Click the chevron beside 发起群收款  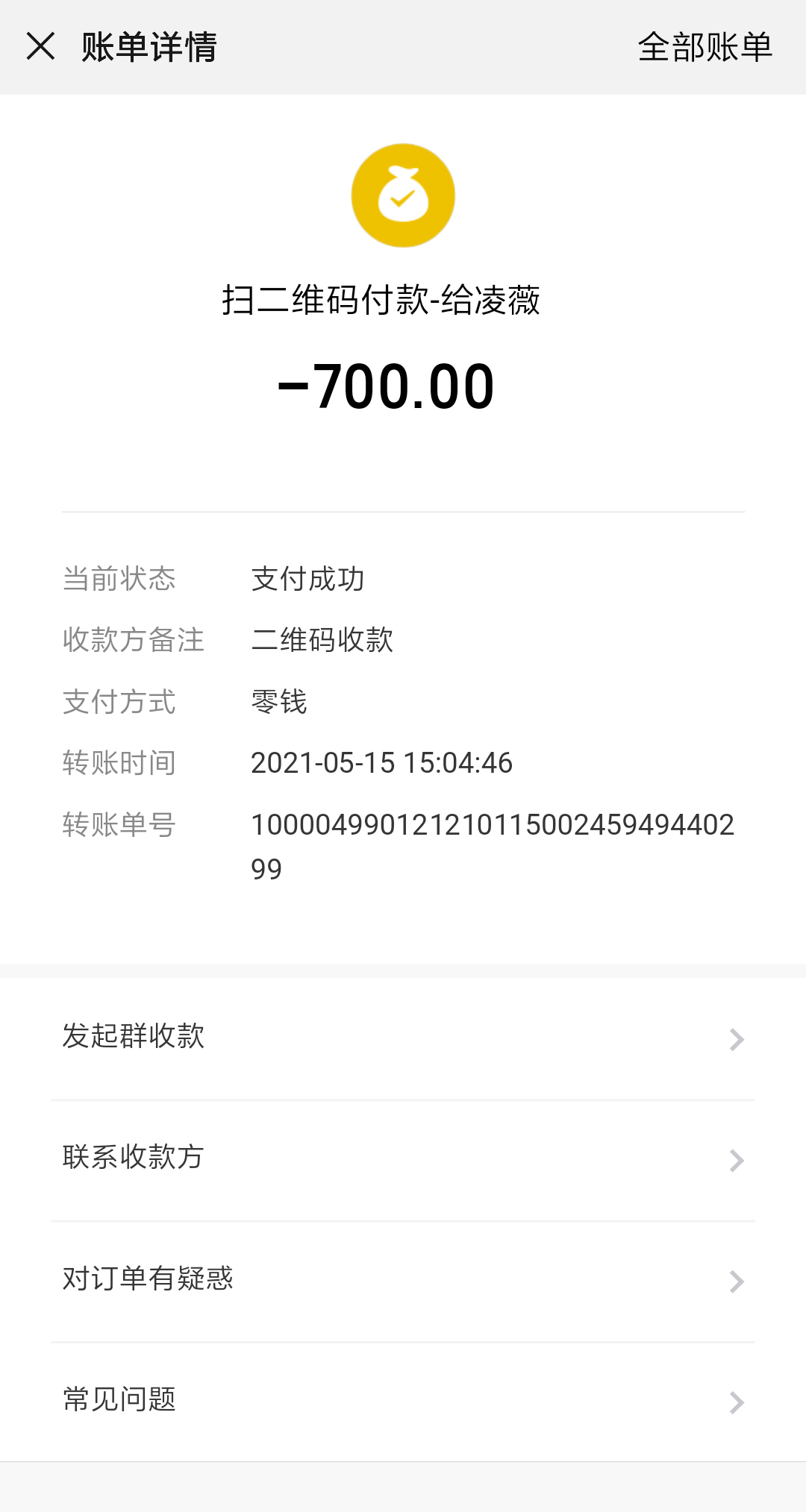point(736,1038)
